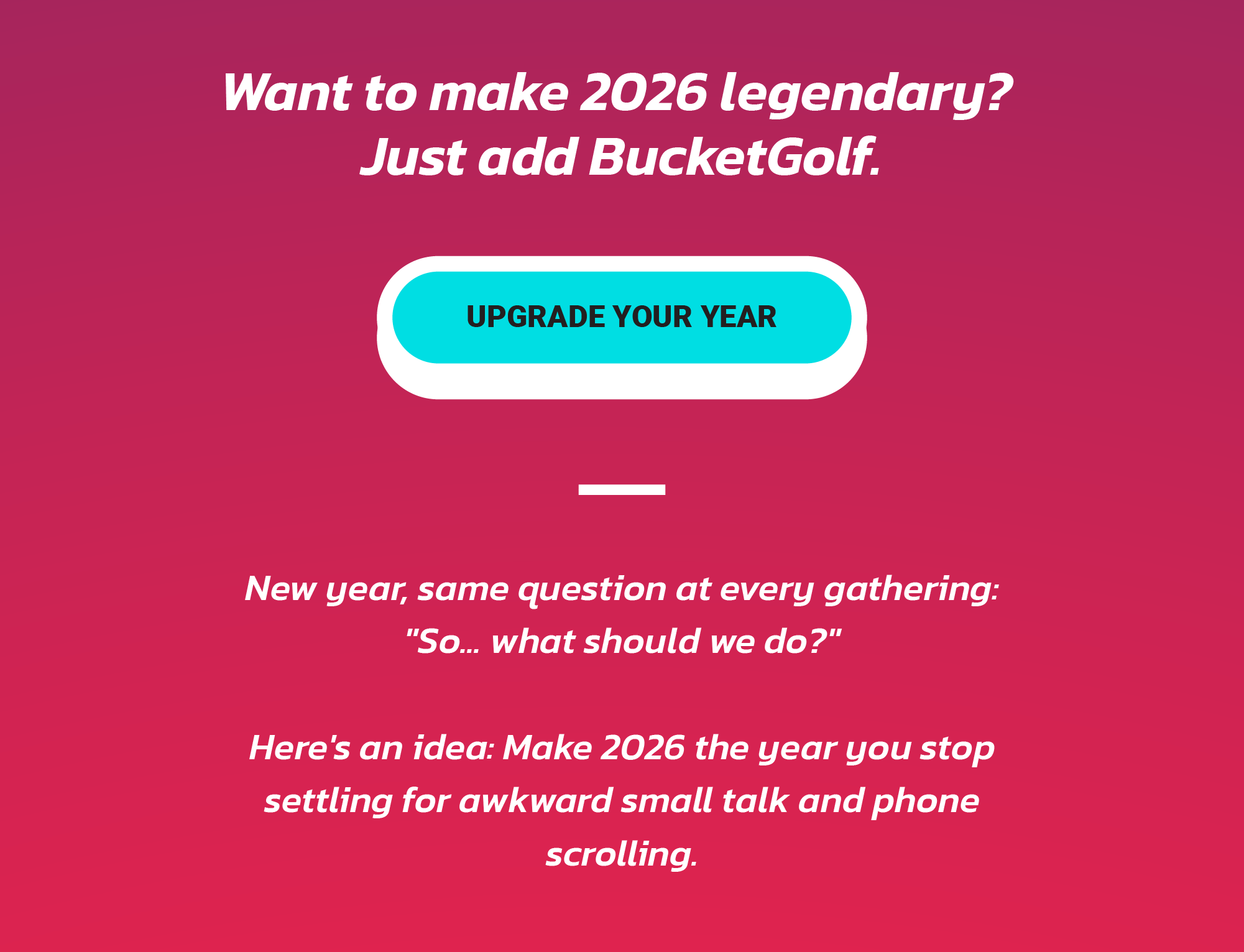Tap the Upgrade Your Year button

pyautogui.click(x=622, y=317)
